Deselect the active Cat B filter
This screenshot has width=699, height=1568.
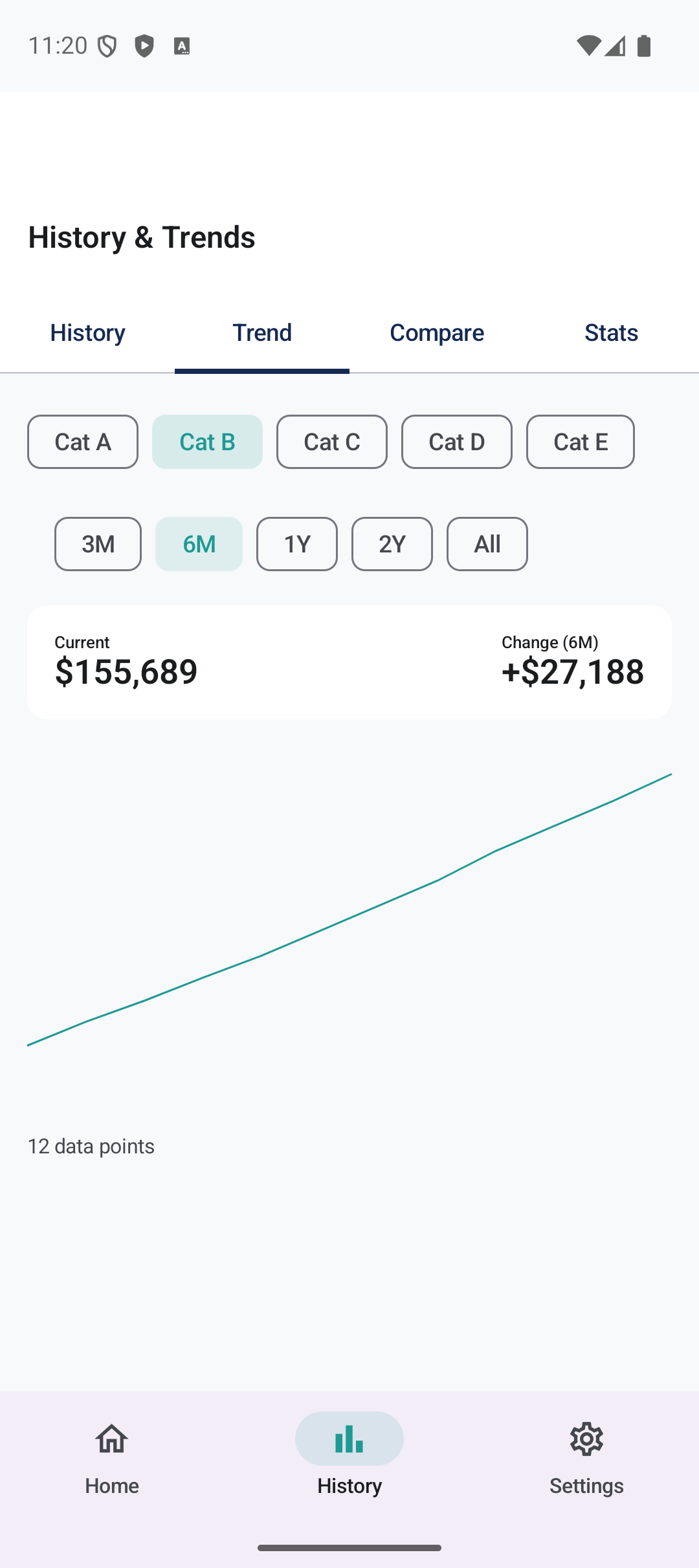[x=207, y=441]
